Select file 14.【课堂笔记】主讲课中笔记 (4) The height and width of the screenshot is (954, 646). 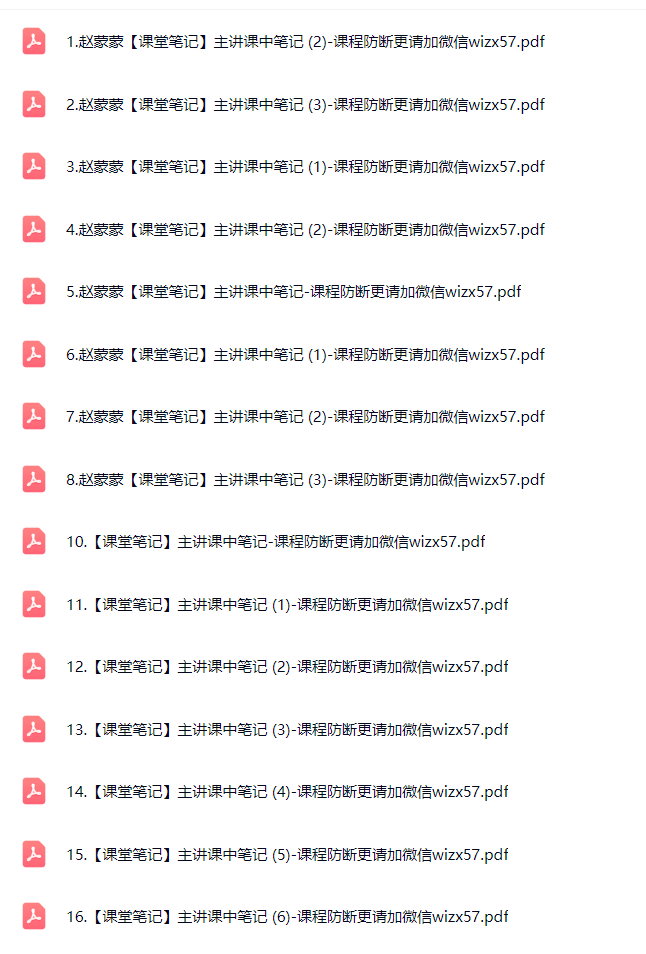(x=287, y=792)
